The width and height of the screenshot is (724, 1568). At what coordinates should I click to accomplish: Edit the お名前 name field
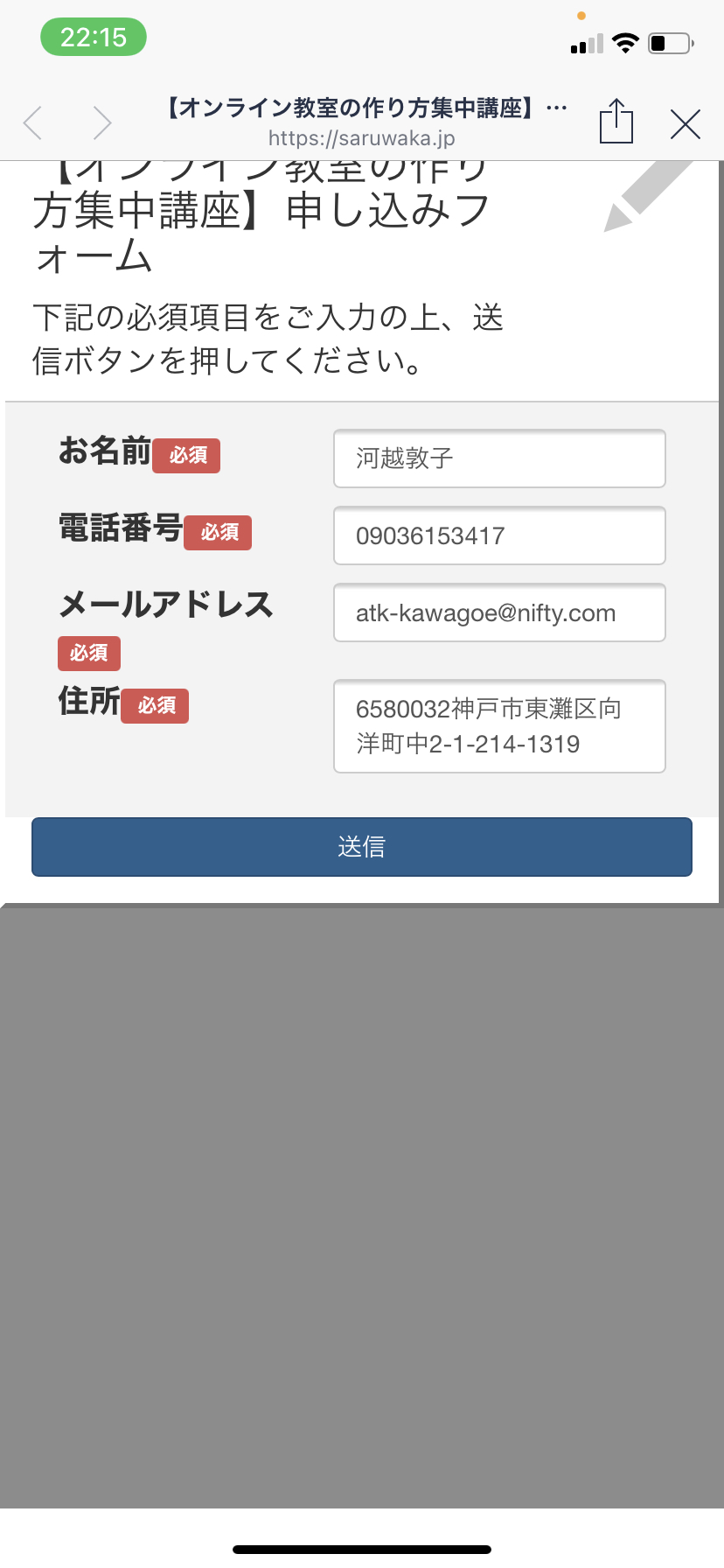[x=499, y=458]
